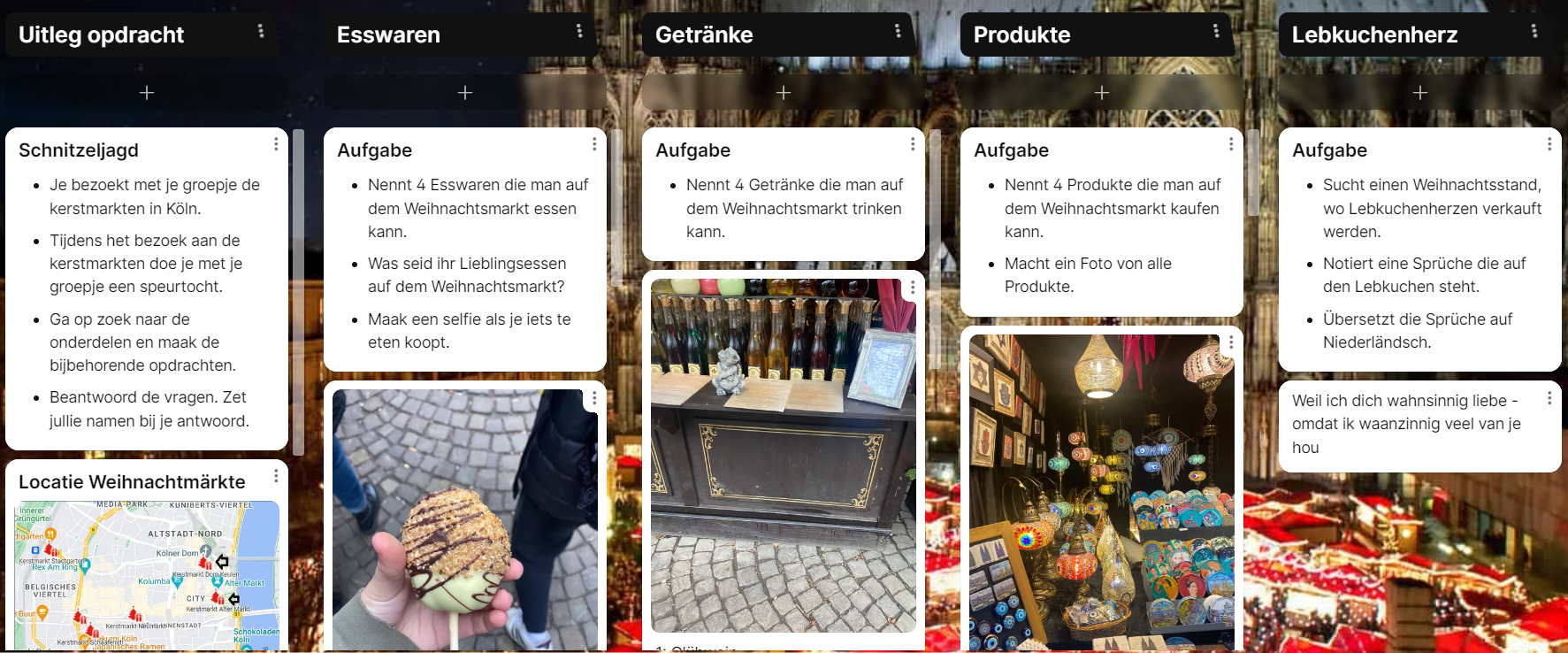Open the bottle stall photo in Getränke
Viewport: 1568px width, 653px height.
[x=778, y=456]
